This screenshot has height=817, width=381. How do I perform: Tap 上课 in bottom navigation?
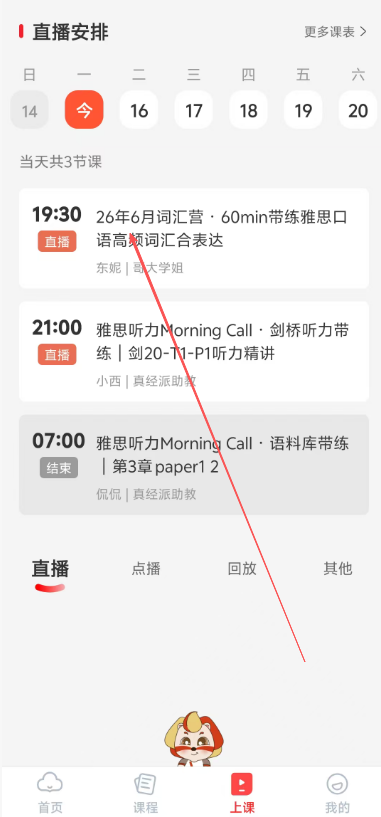[x=242, y=793]
